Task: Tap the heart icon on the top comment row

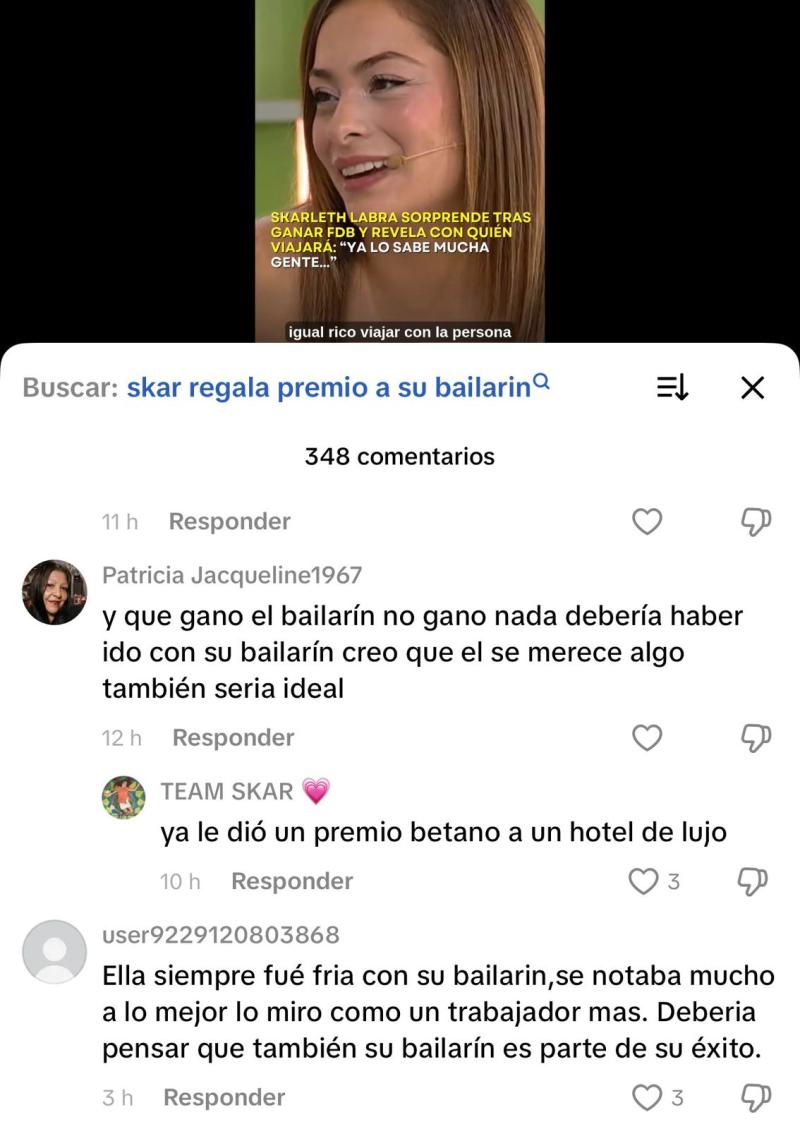Action: pyautogui.click(x=646, y=521)
